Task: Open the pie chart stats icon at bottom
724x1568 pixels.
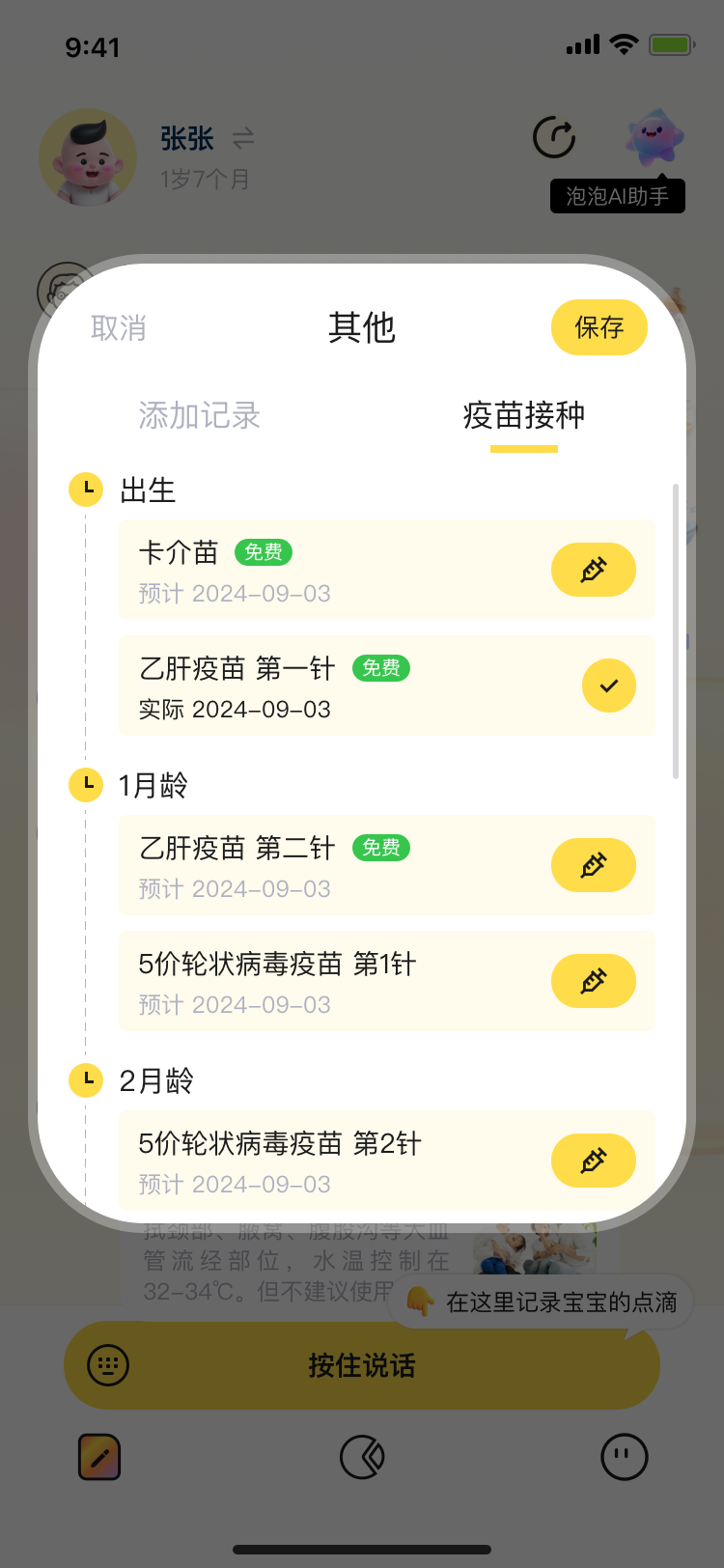Action: click(362, 1456)
